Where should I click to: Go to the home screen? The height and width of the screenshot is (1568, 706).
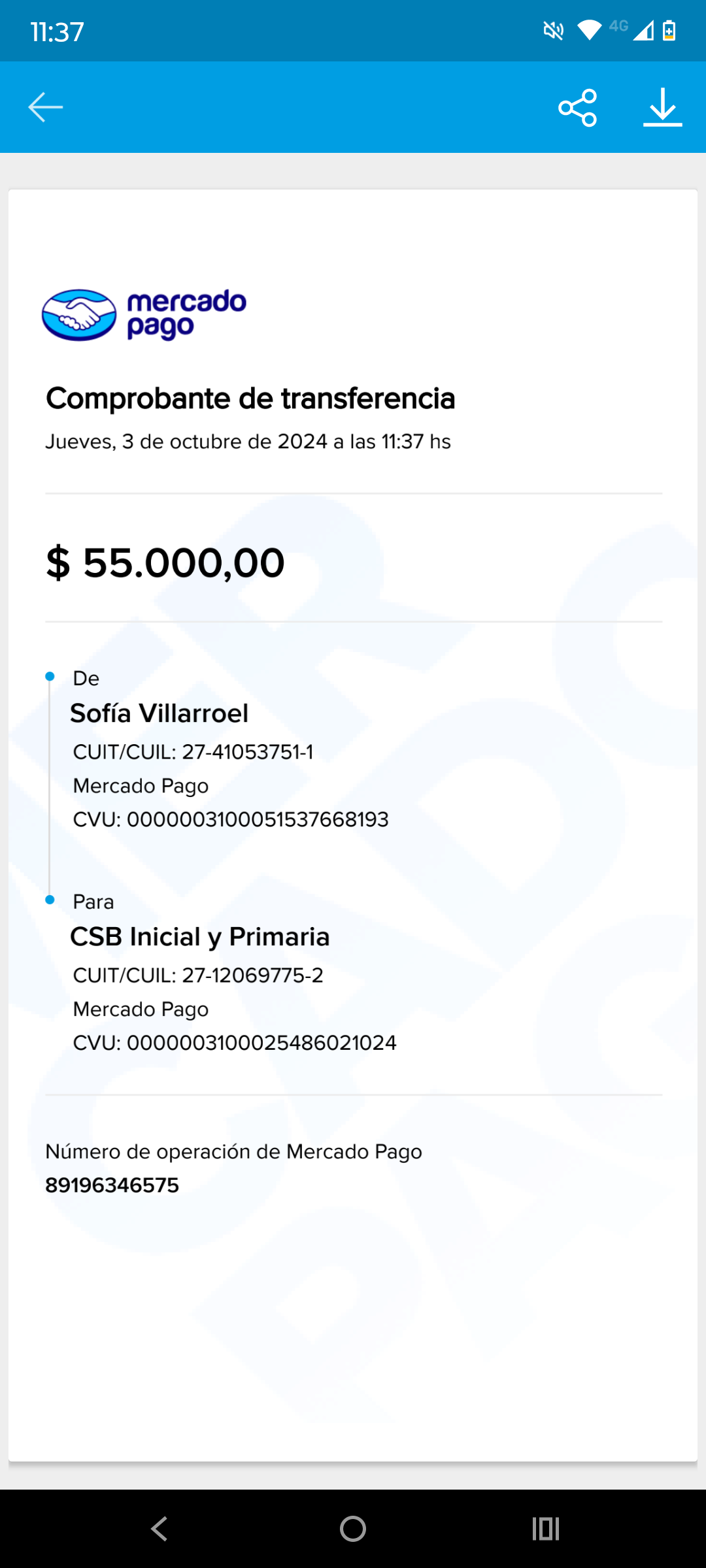[353, 1529]
